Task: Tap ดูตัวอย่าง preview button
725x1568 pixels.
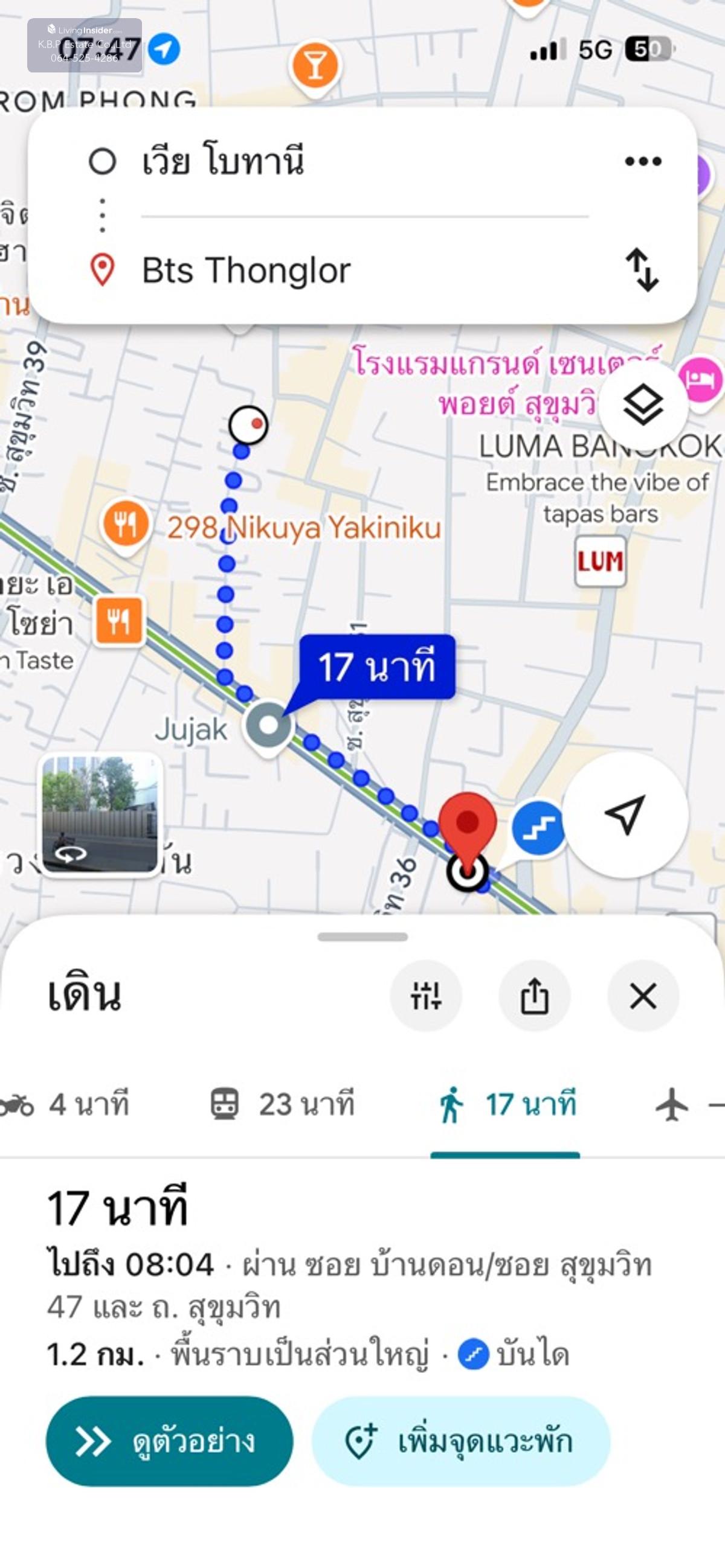Action: tap(169, 1441)
